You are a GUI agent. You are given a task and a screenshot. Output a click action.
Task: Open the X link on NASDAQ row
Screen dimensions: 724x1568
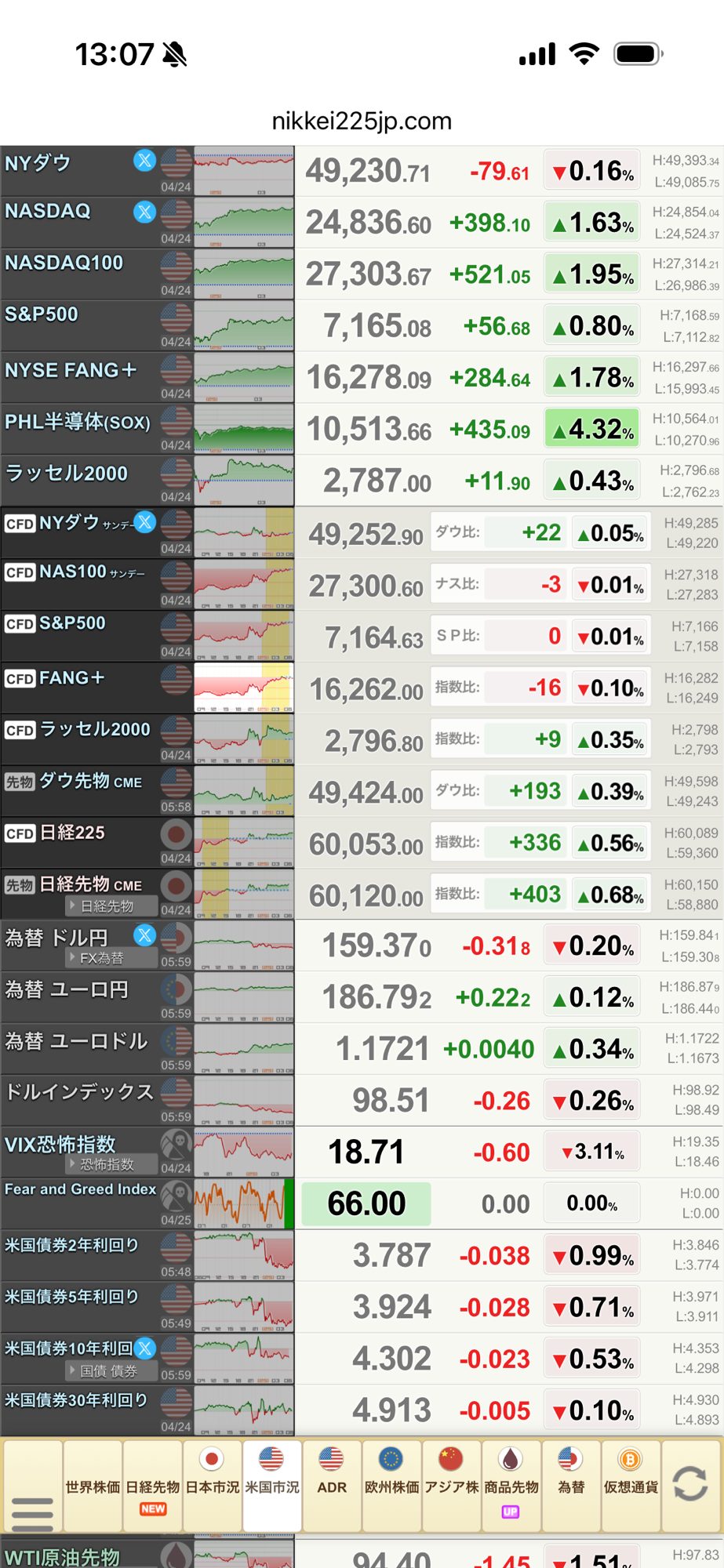coord(144,212)
